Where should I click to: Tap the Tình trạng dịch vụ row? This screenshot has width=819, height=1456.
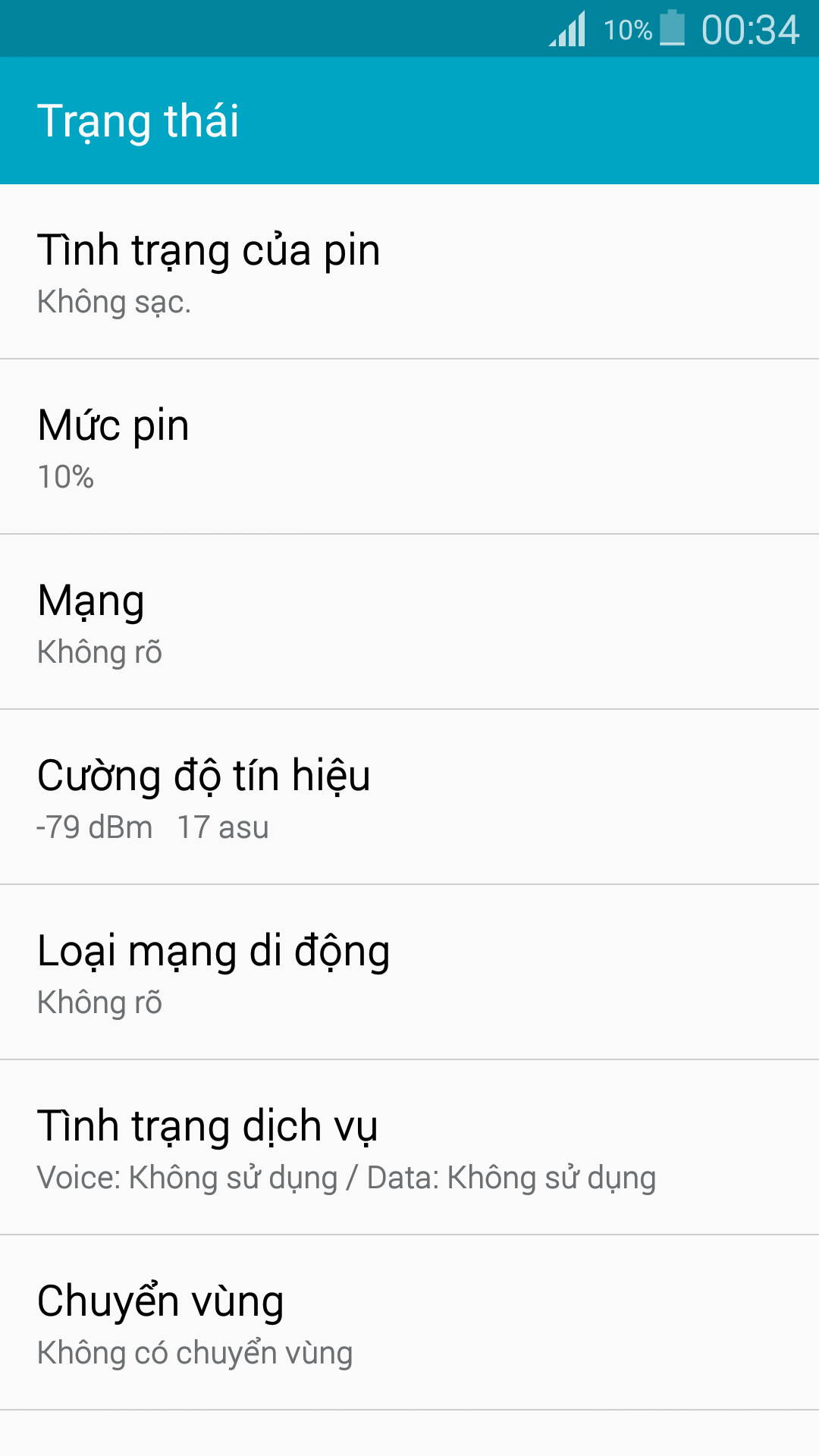[409, 1147]
